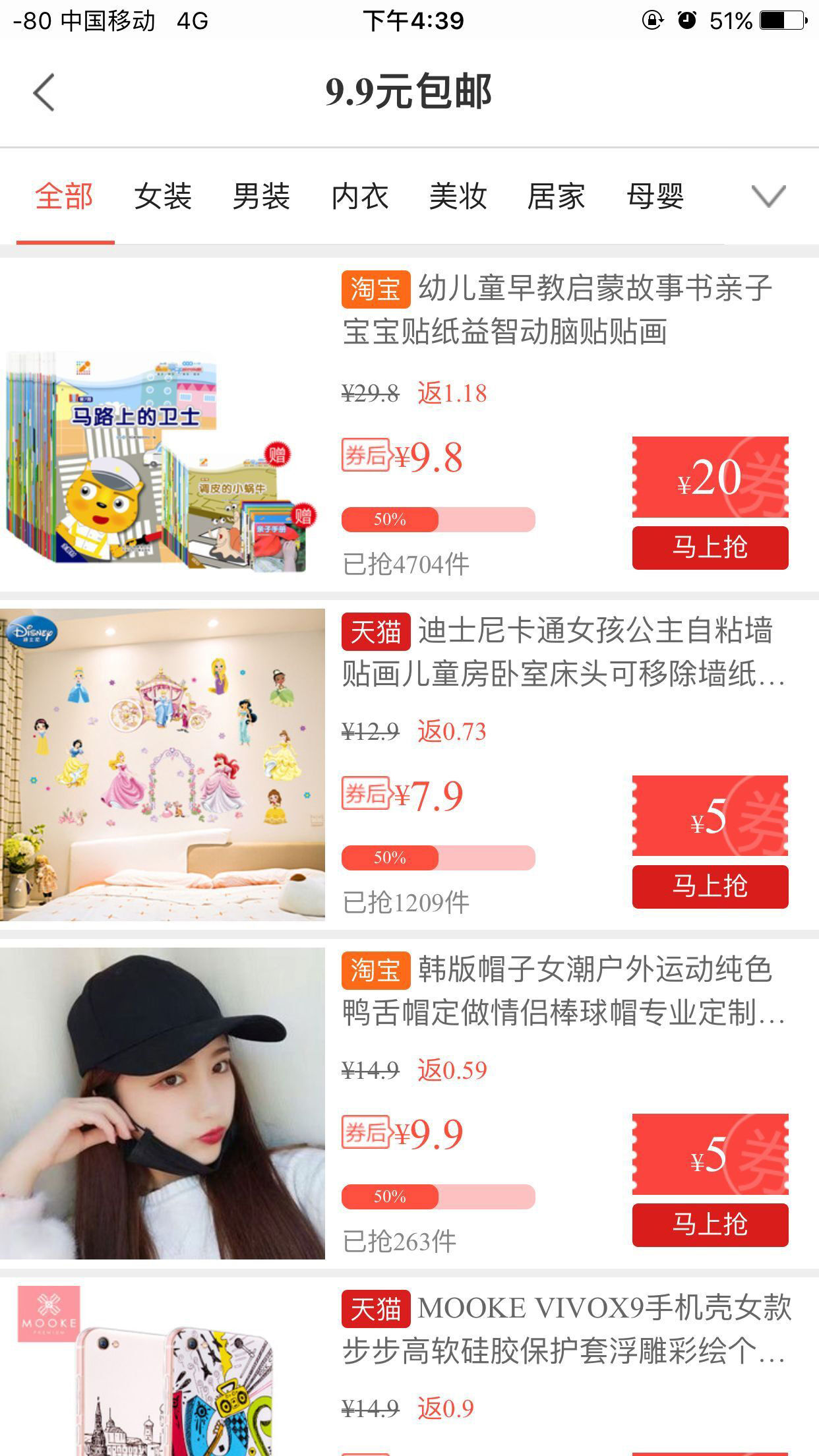Expand the category list chevron
The height and width of the screenshot is (1456, 819).
point(768,197)
